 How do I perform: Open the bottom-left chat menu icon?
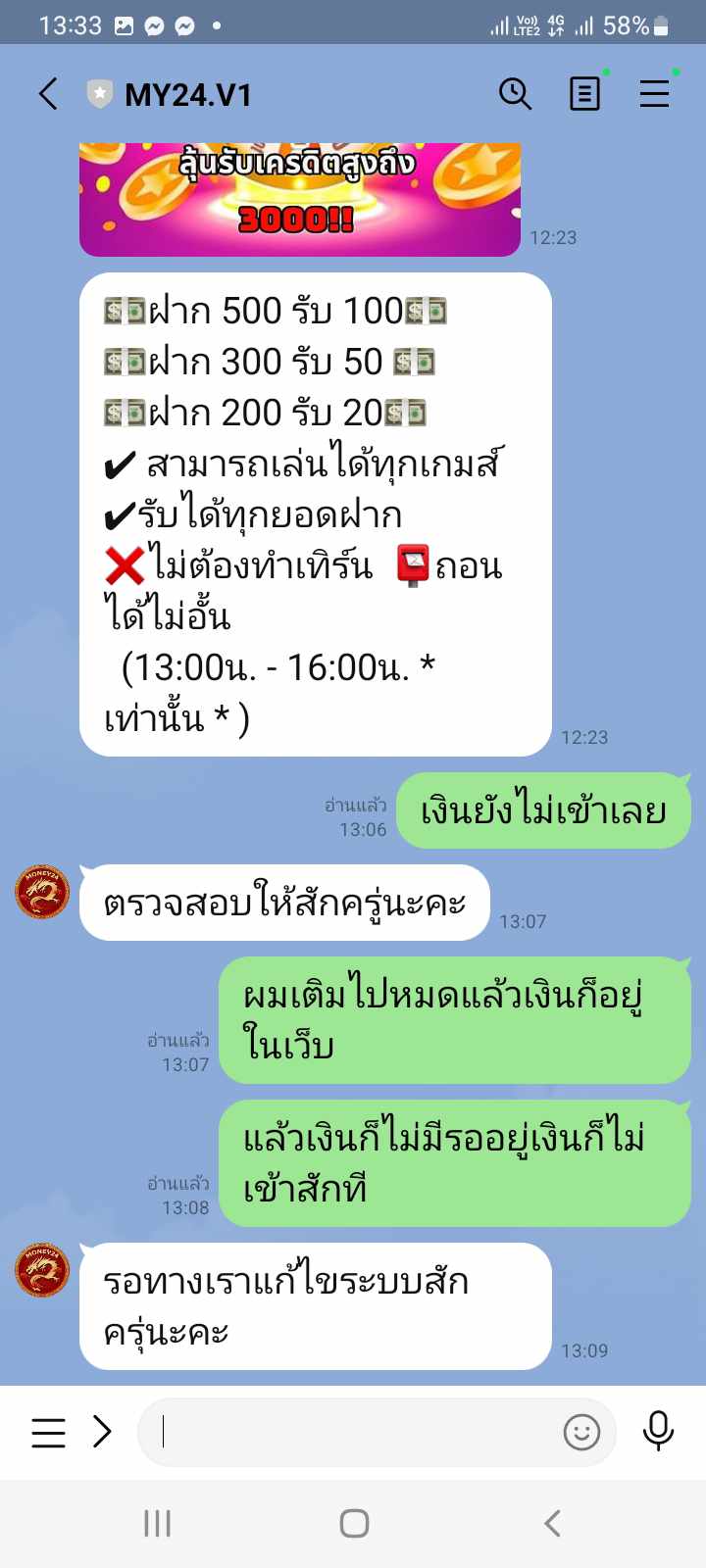[48, 1432]
